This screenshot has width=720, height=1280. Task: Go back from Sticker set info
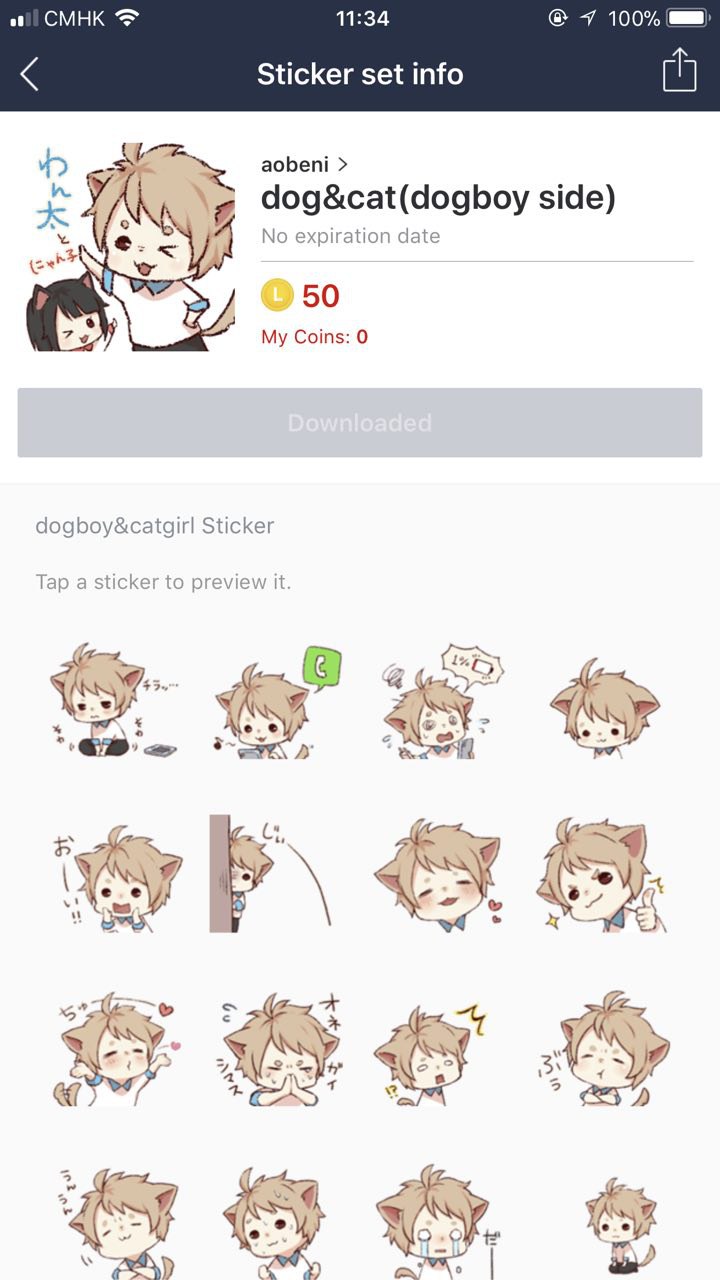pos(30,74)
